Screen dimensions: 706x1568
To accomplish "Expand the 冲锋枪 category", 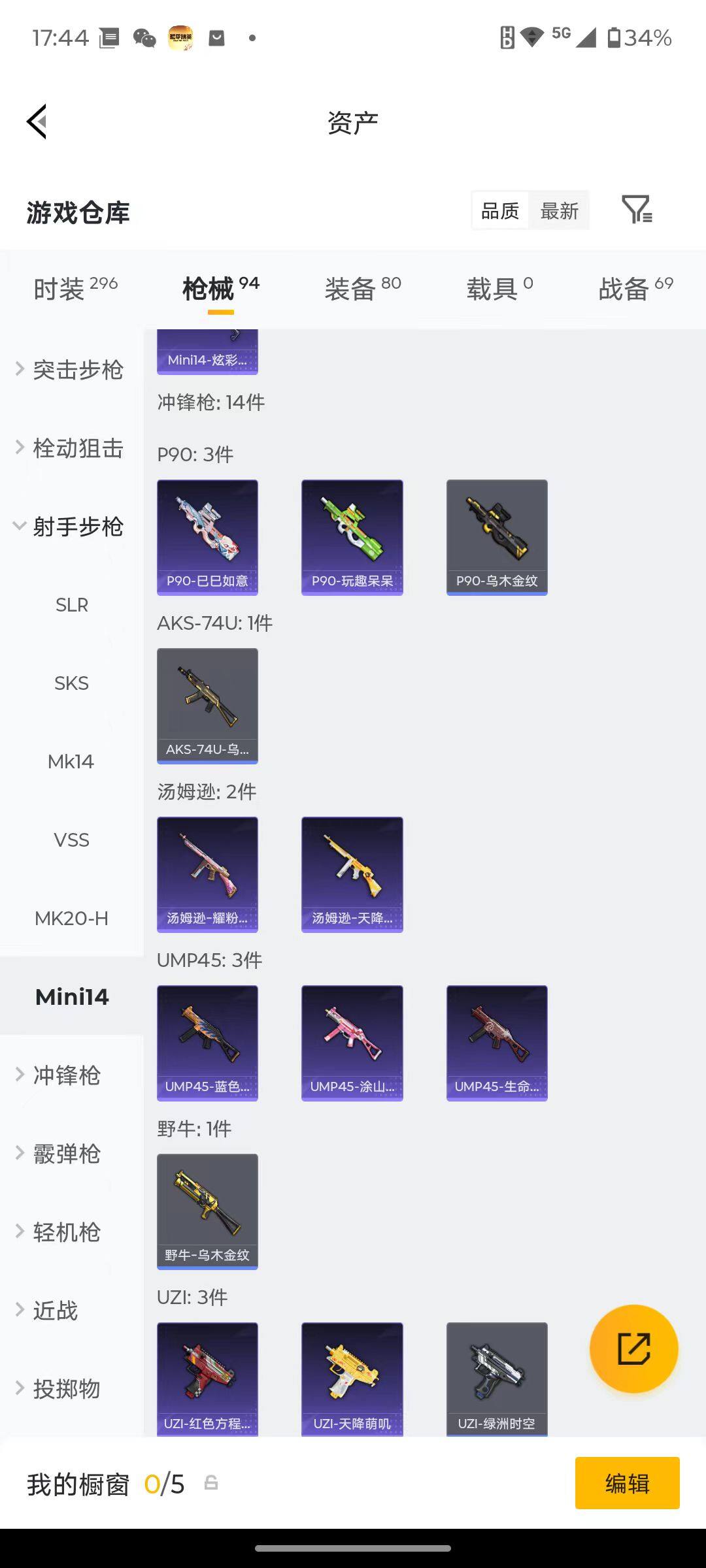I will tap(65, 1075).
